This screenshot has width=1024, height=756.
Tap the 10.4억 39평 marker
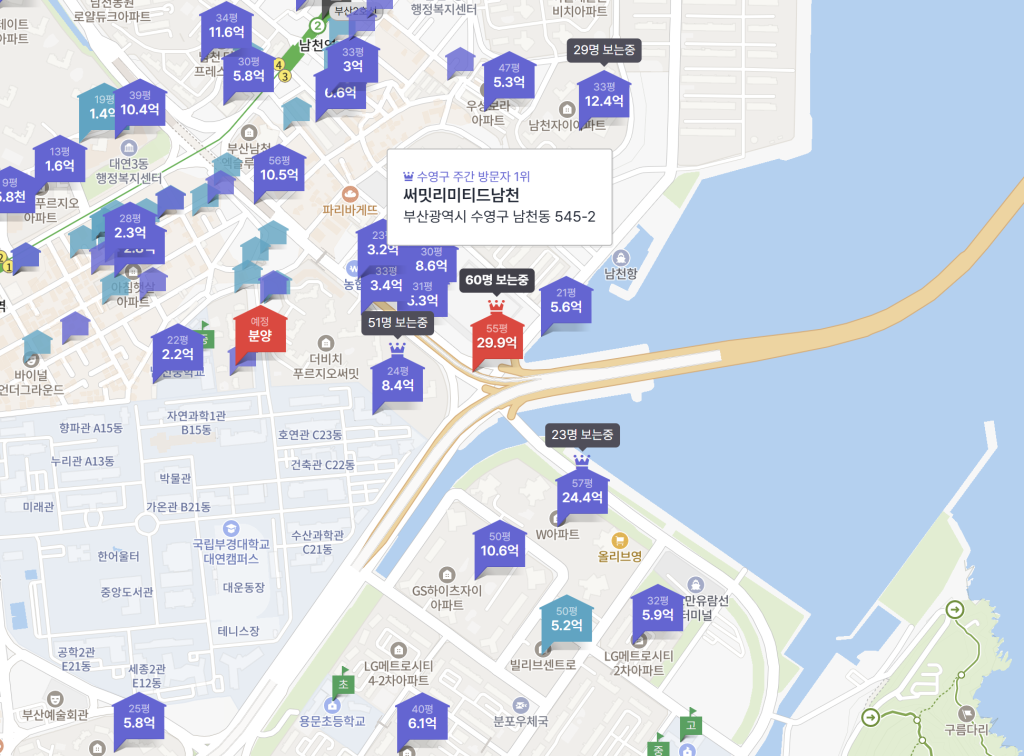(x=140, y=104)
